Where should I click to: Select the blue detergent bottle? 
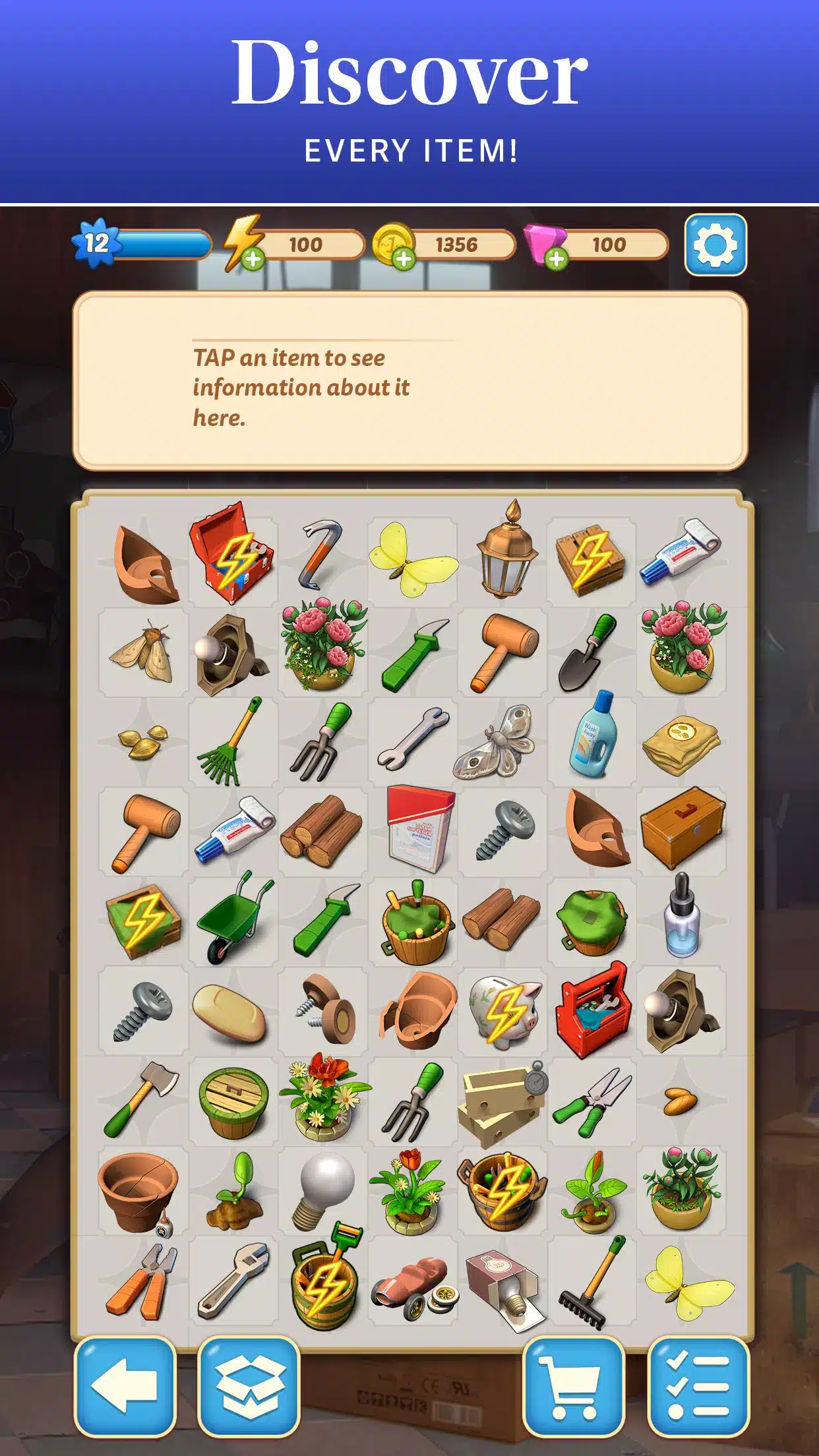click(x=593, y=736)
